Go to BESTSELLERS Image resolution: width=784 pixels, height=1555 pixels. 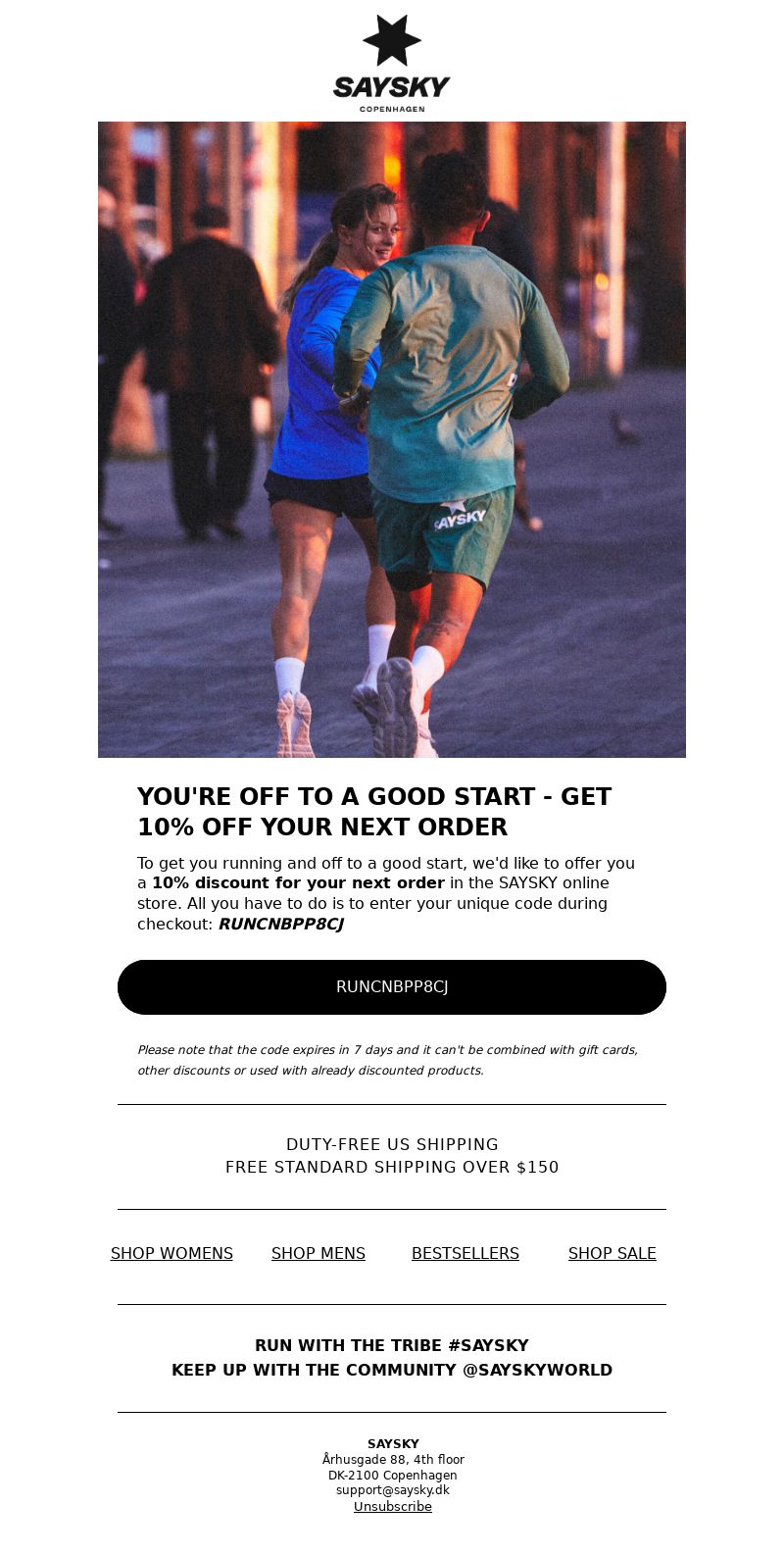[x=465, y=1253]
